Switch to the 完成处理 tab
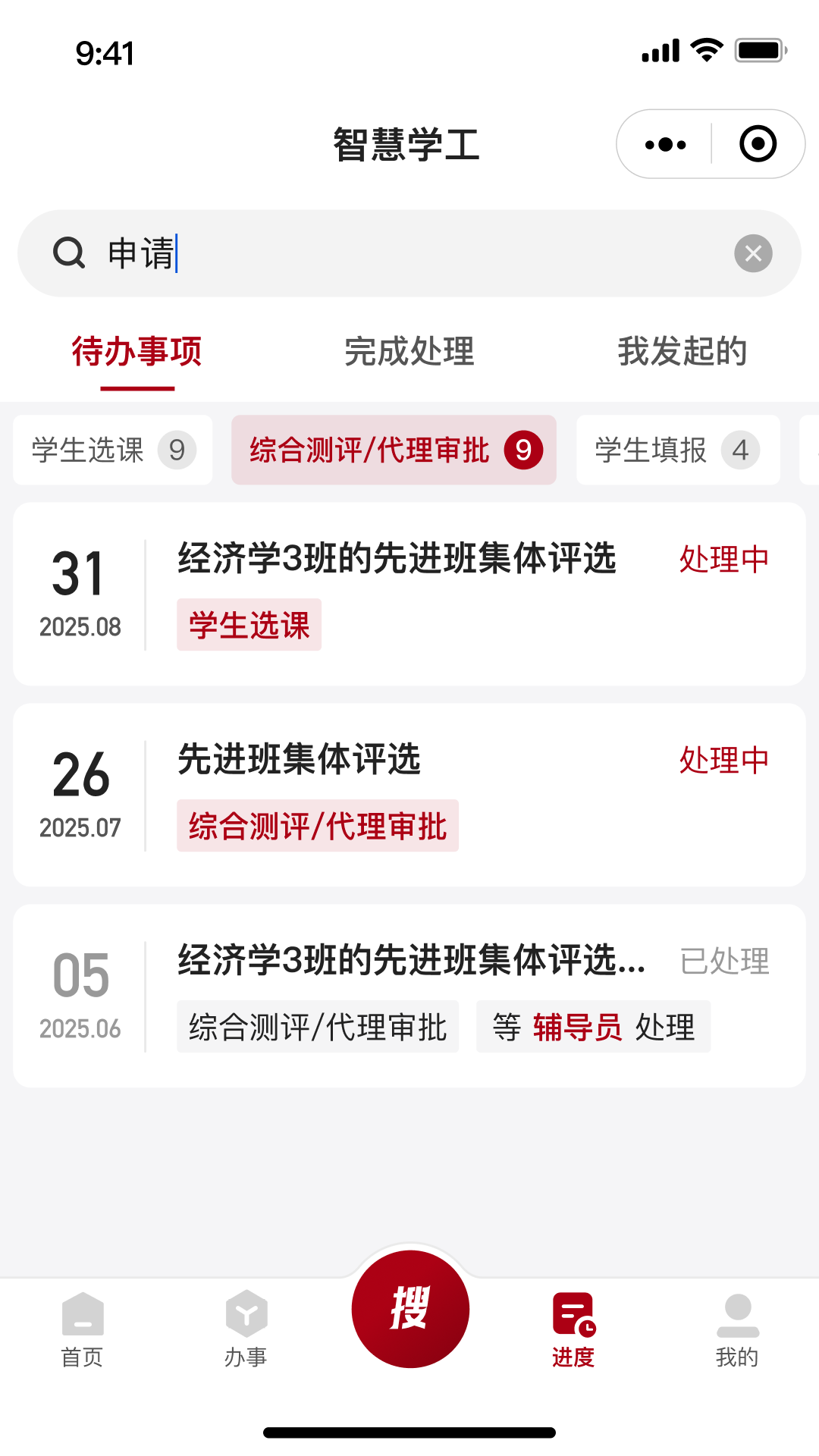Viewport: 819px width, 1456px height. (x=409, y=351)
